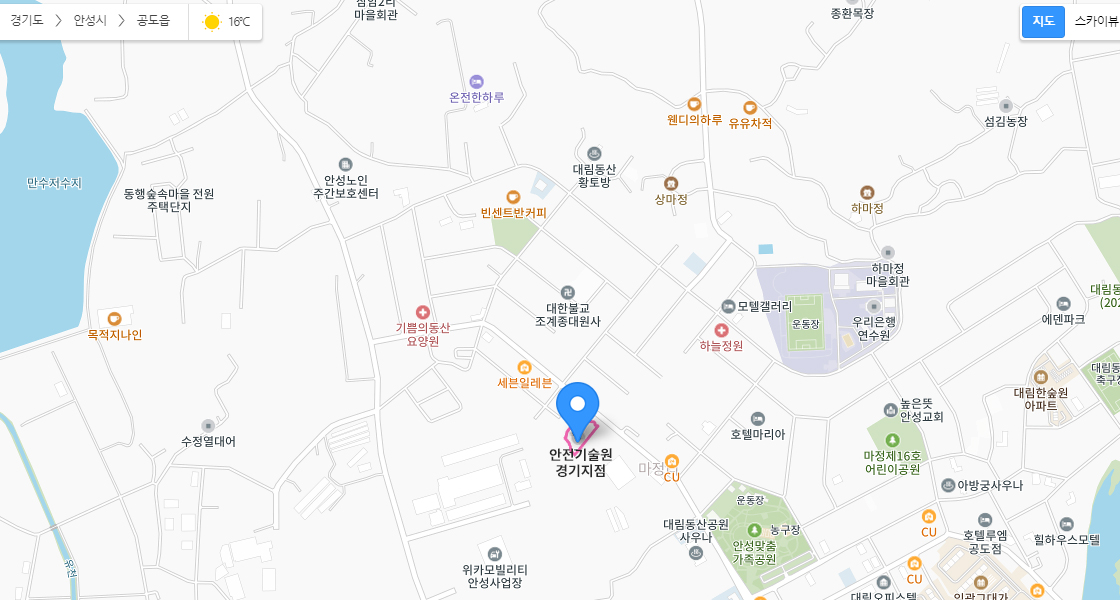This screenshot has width=1120, height=600.
Task: Switch to the 지도 map view
Action: [x=1043, y=21]
